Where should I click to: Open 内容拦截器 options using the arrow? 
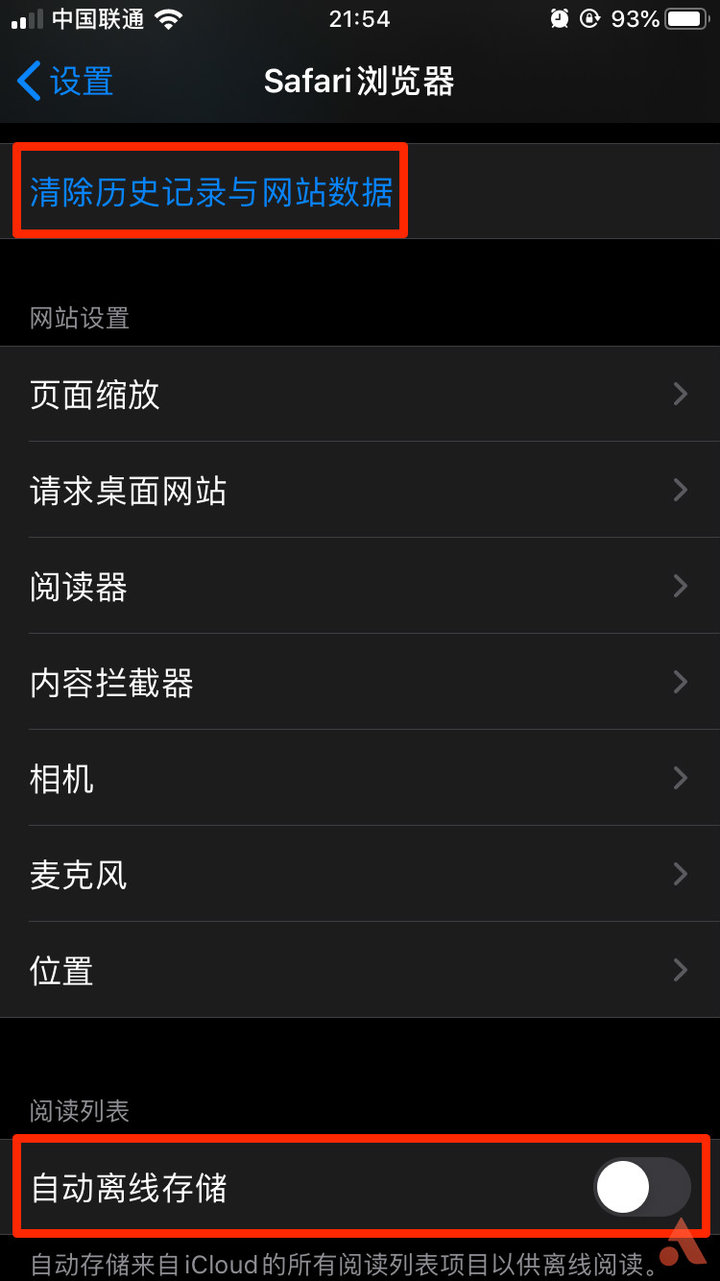click(682, 683)
